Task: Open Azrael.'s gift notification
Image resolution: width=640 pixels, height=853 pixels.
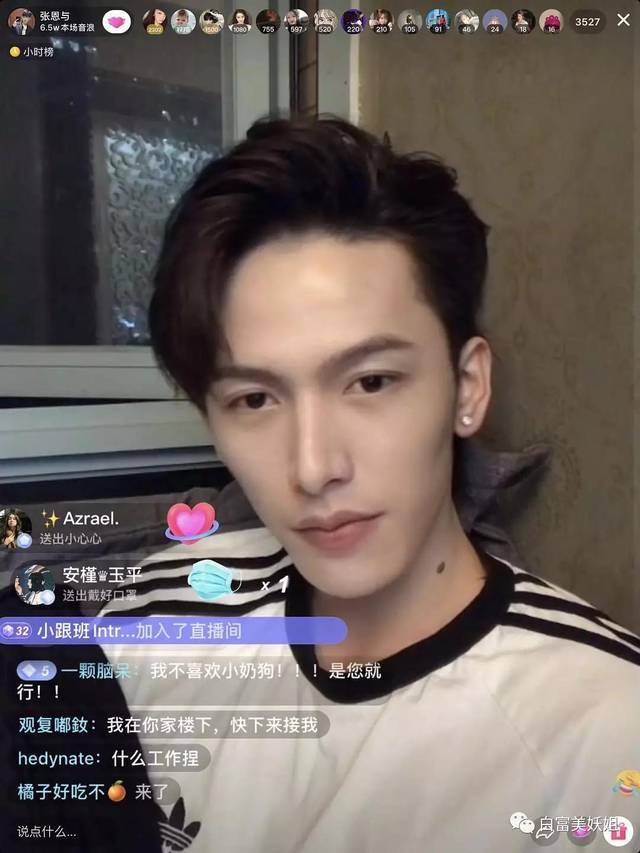Action: [x=80, y=527]
